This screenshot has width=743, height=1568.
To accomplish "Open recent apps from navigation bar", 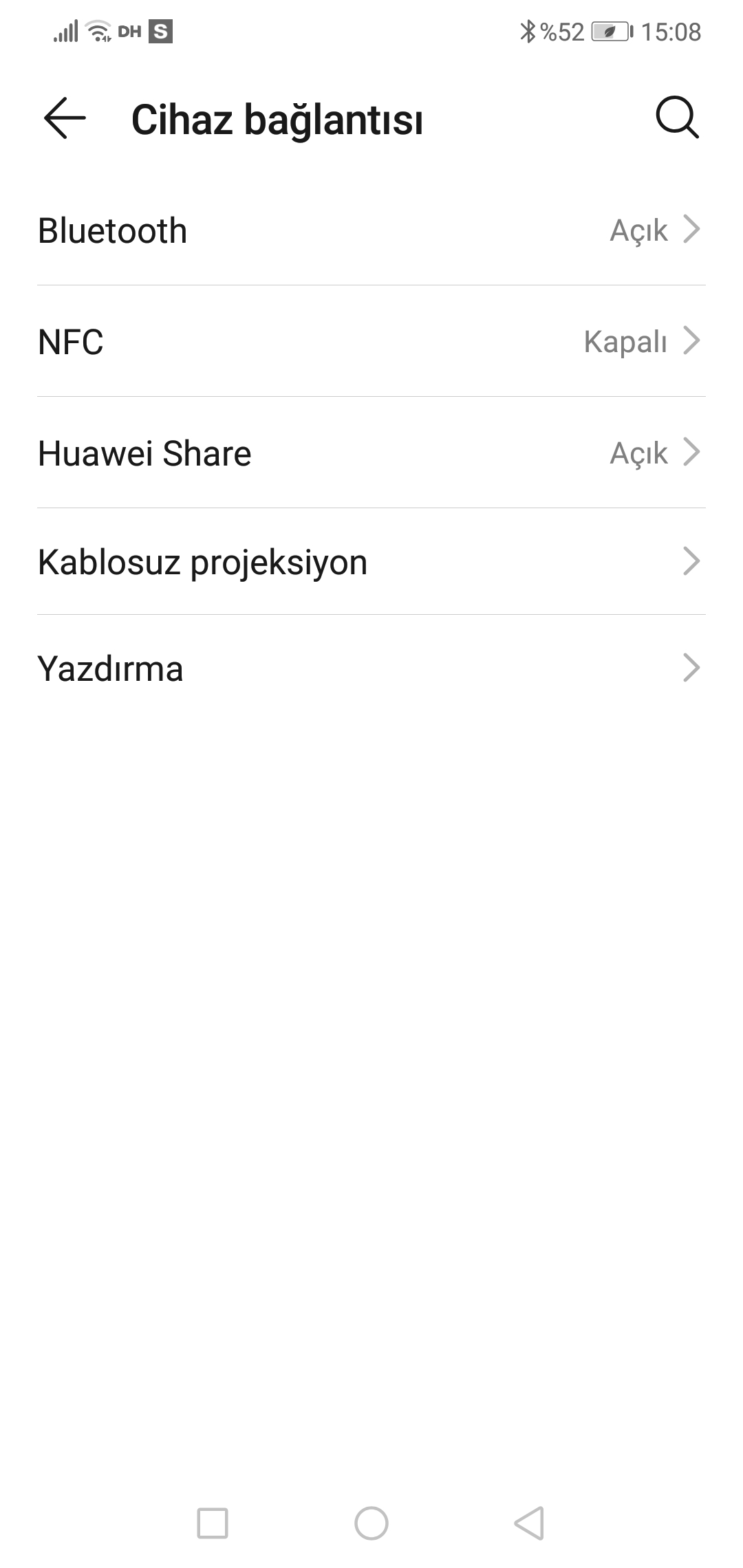I will tap(213, 1523).
